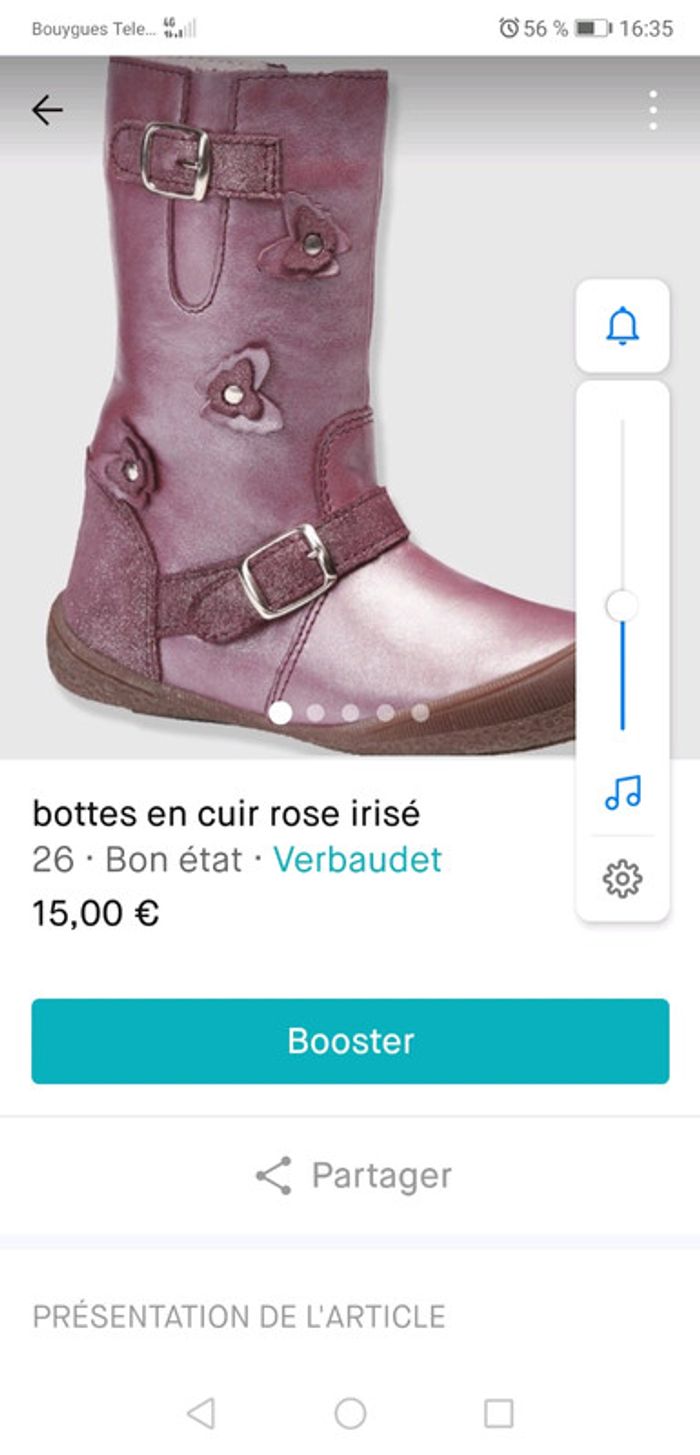This screenshot has height=1455, width=700.
Task: Tap the music note media icon
Action: [x=622, y=793]
